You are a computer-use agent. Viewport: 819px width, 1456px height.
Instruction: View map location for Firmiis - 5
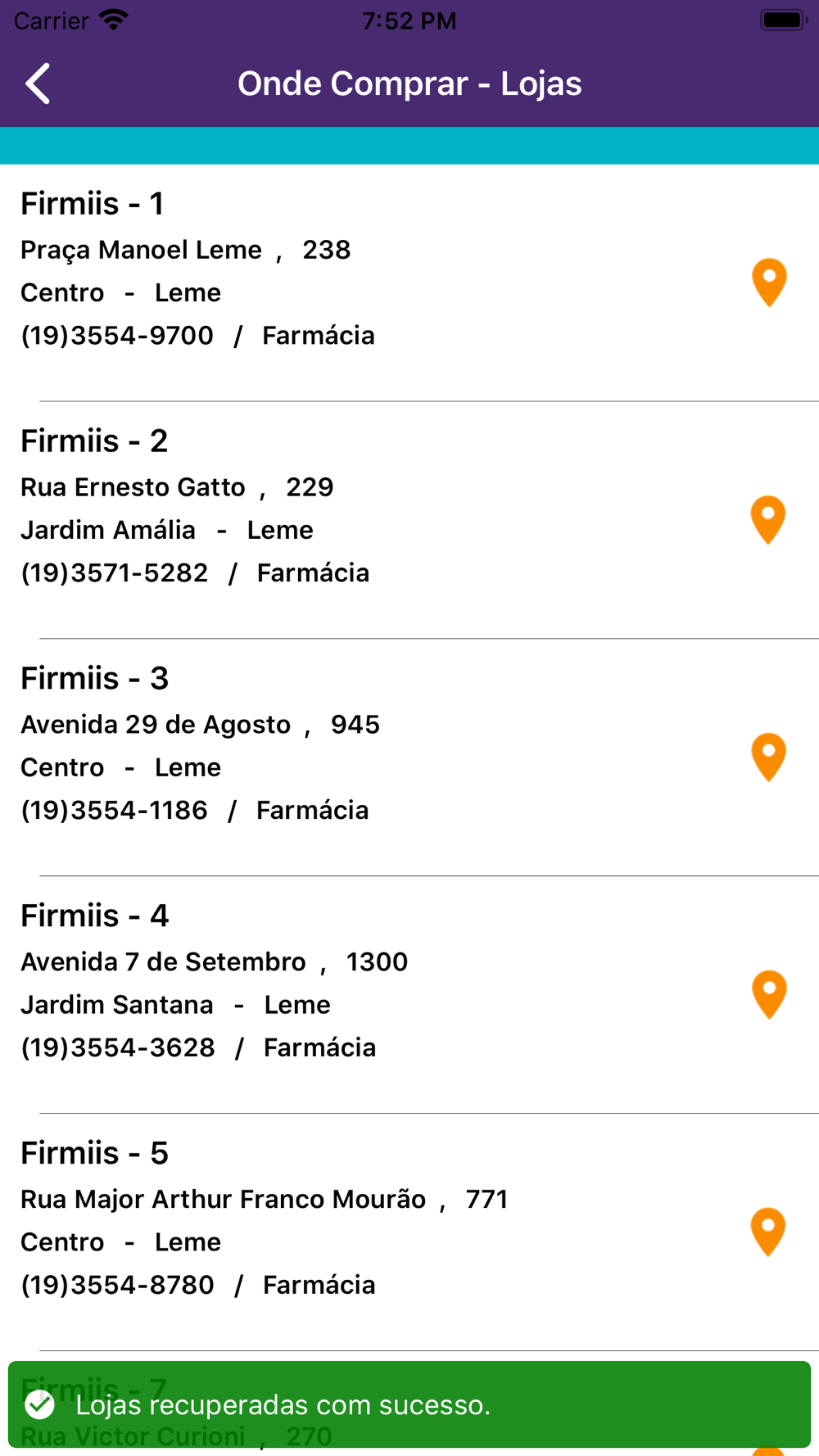(x=769, y=1232)
